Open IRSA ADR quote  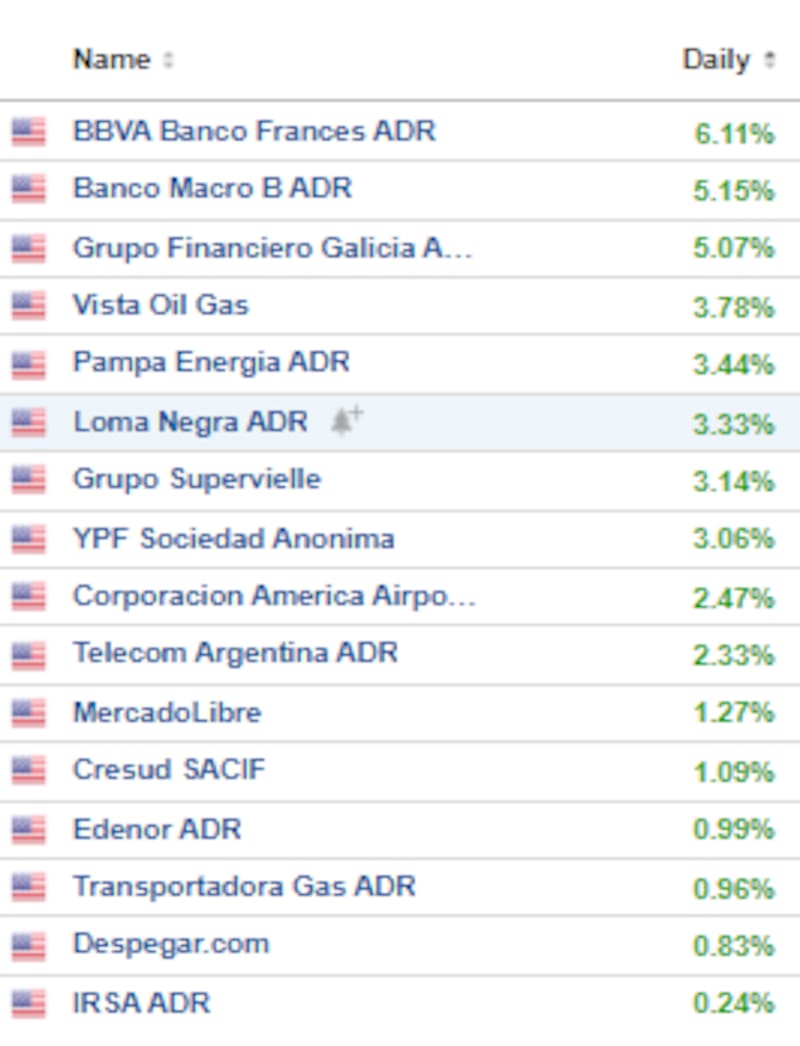141,1003
